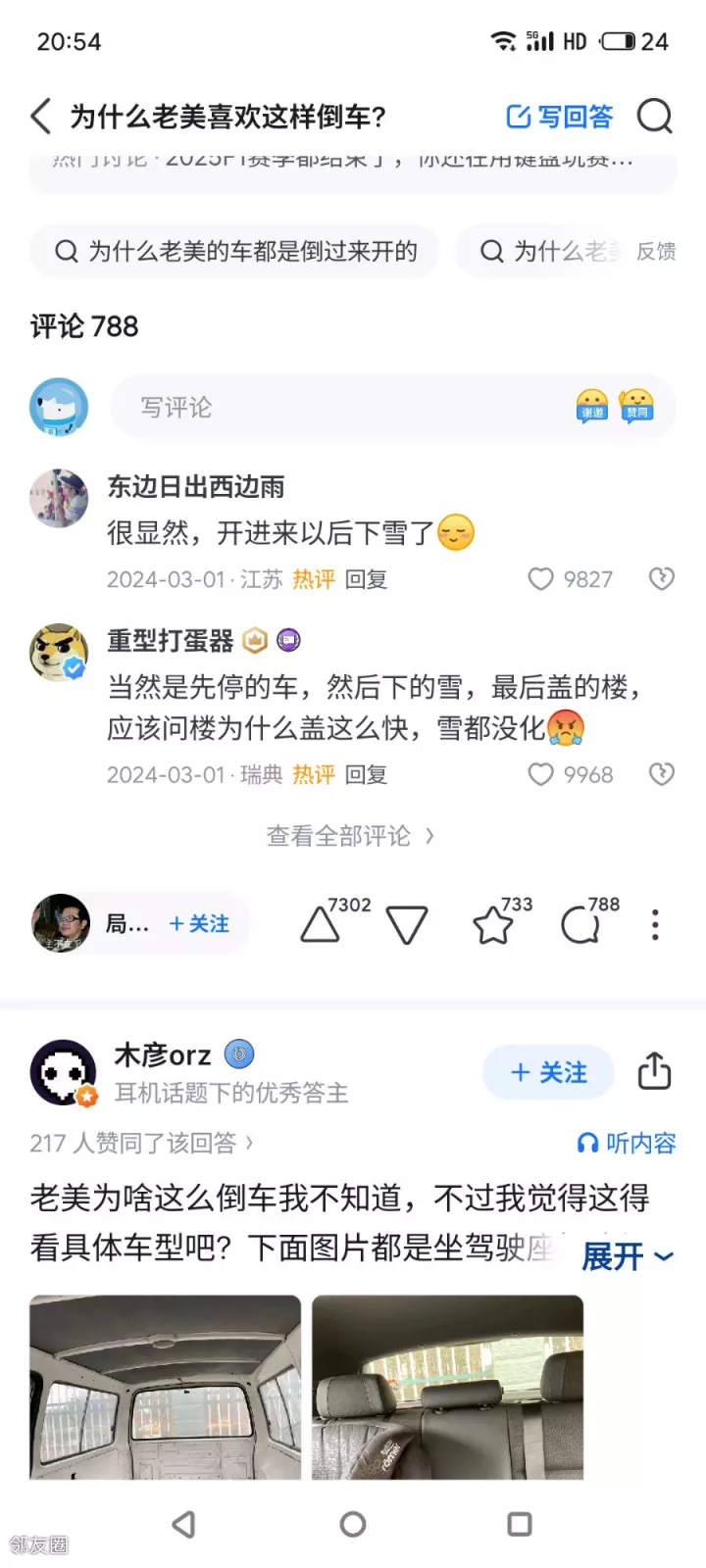Tap the 写评论 comment input field
The width and height of the screenshot is (706, 1568).
343,407
